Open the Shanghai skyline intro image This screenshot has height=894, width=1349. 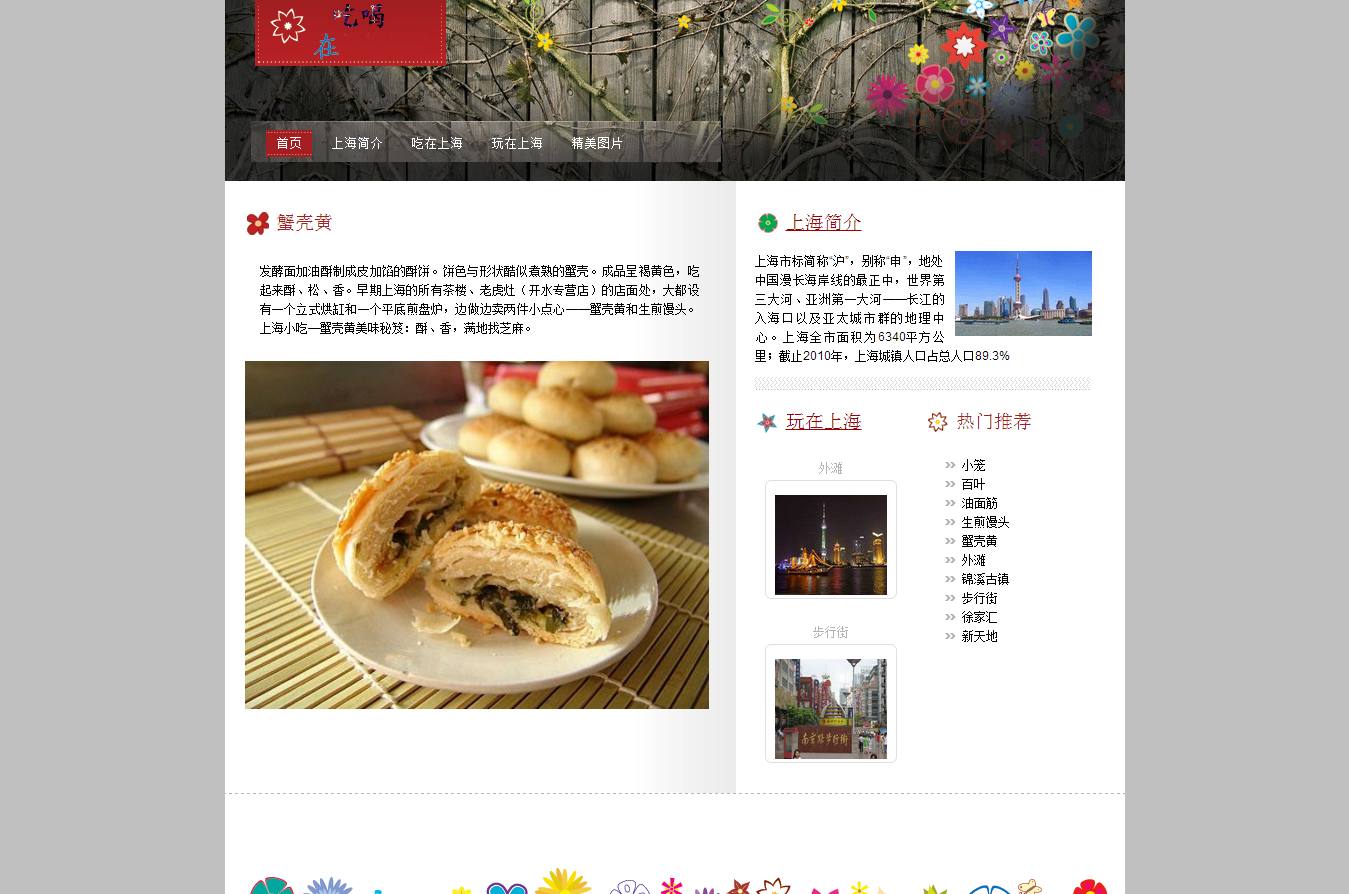click(1023, 293)
